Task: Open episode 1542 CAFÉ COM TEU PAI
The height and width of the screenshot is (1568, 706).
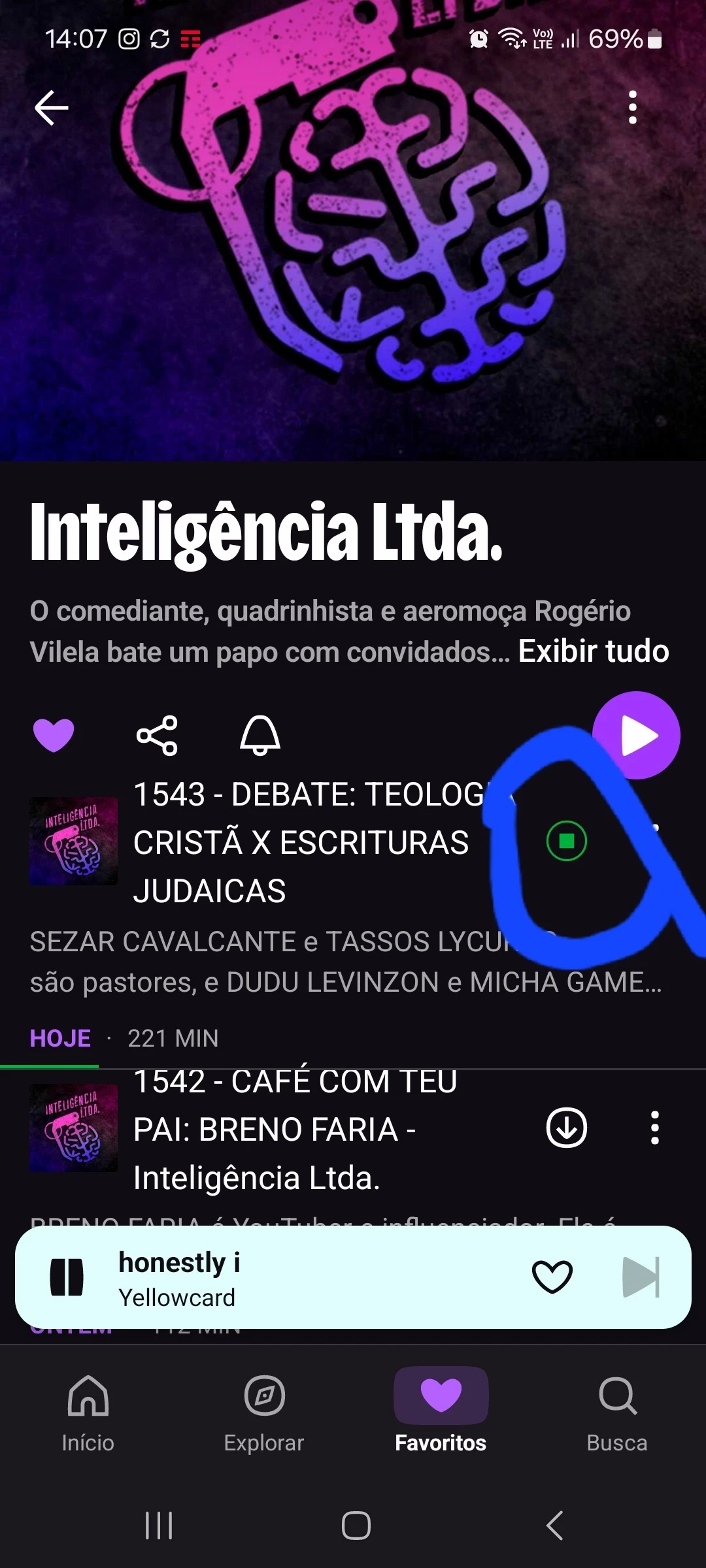Action: pos(294,1130)
